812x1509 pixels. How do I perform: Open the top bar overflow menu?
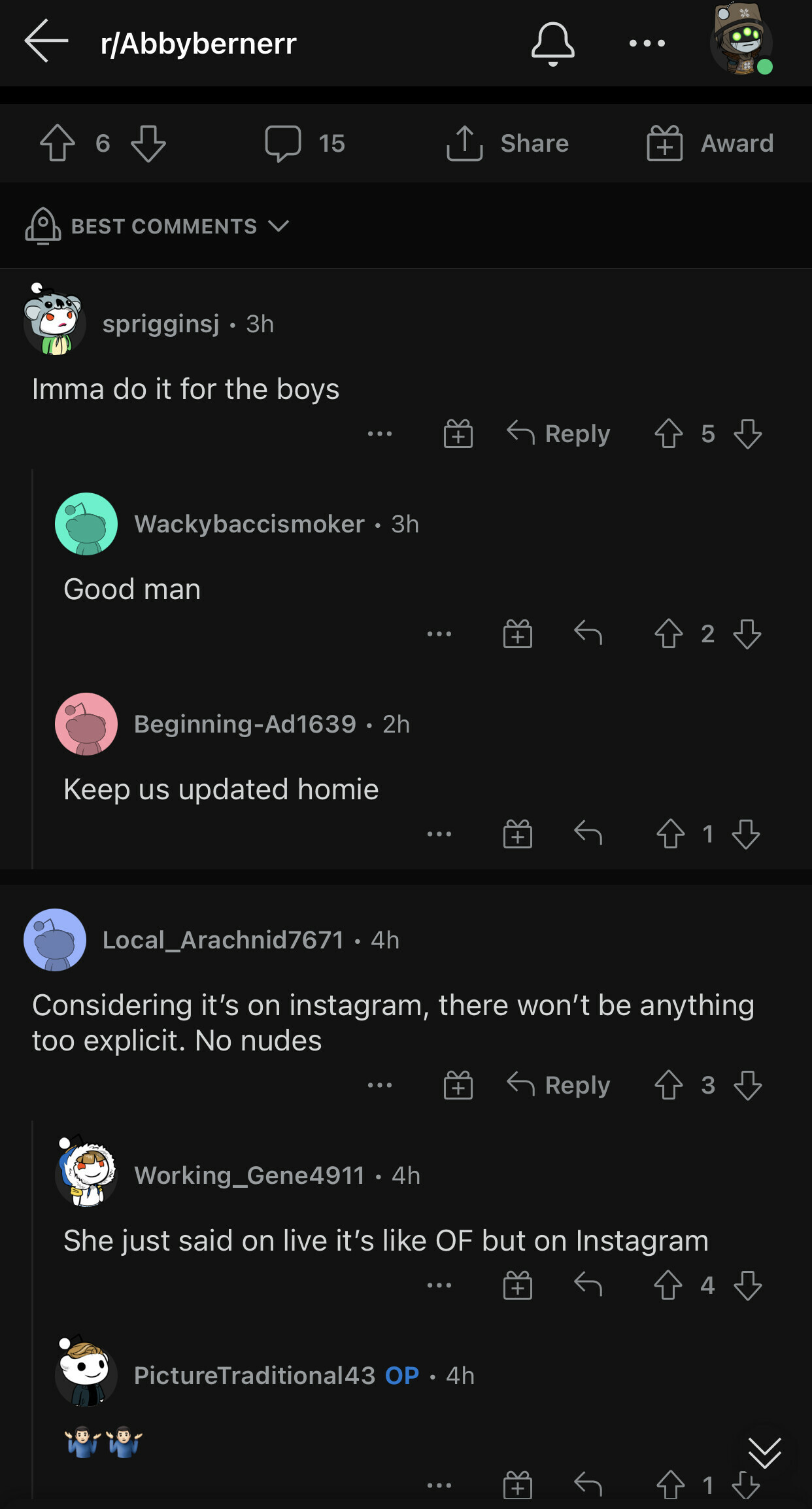[x=647, y=43]
